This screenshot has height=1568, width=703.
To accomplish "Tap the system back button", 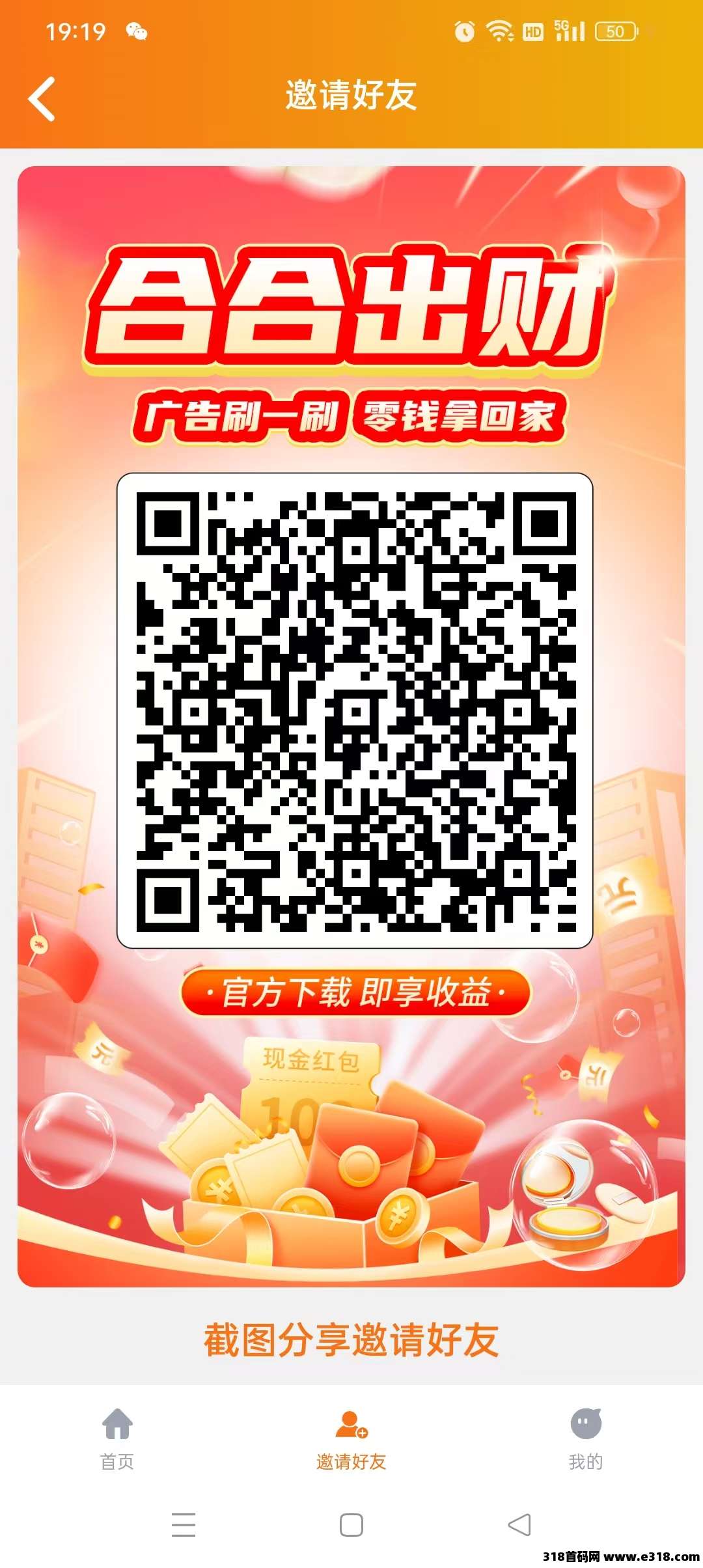I will click(x=519, y=1524).
